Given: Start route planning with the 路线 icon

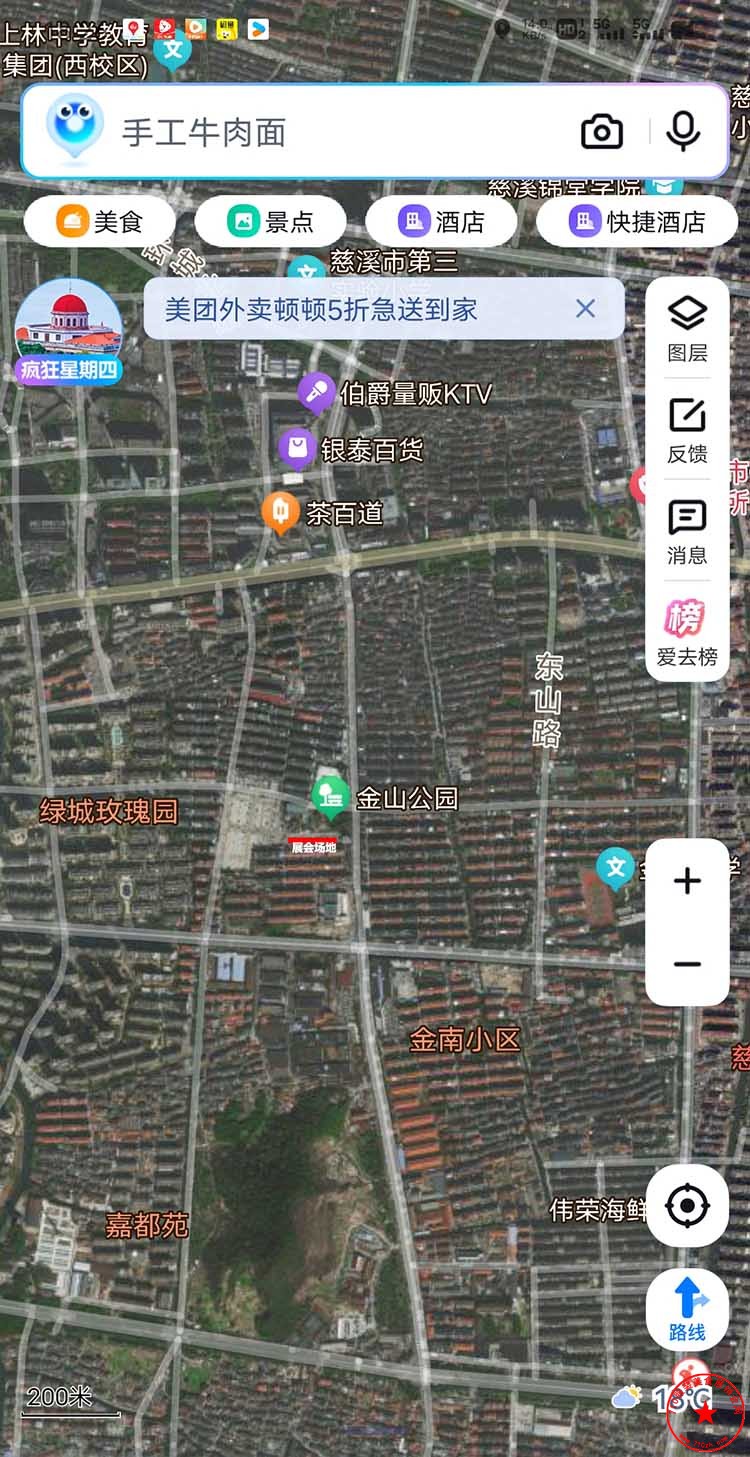Looking at the screenshot, I should point(687,1309).
